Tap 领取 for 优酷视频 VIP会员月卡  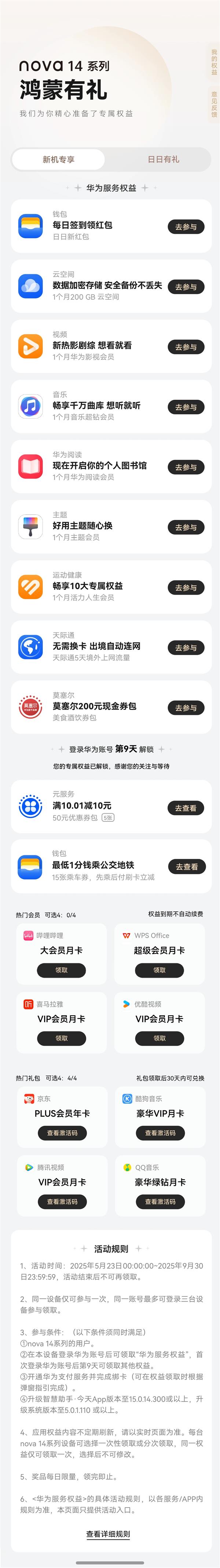[159, 1038]
